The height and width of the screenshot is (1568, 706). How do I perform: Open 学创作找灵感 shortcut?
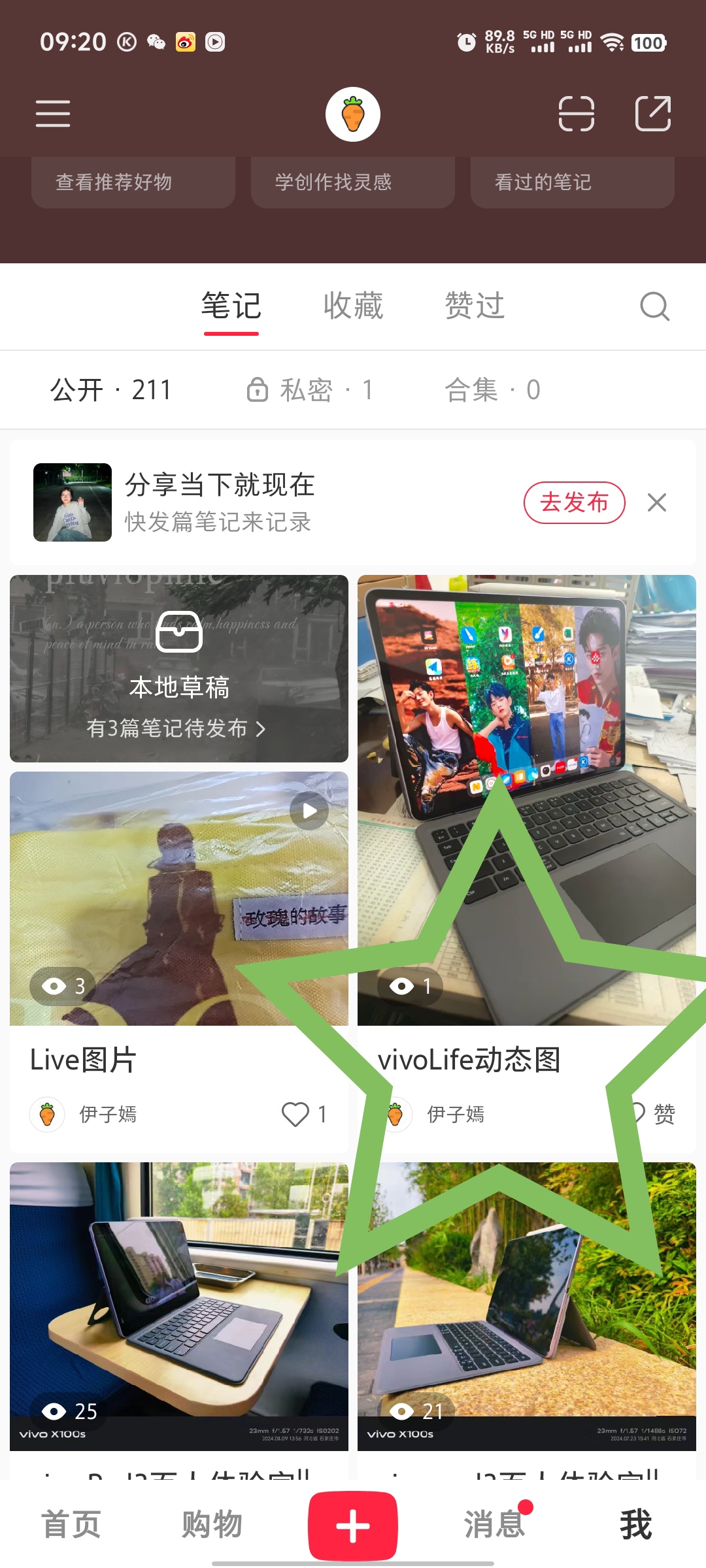[353, 182]
